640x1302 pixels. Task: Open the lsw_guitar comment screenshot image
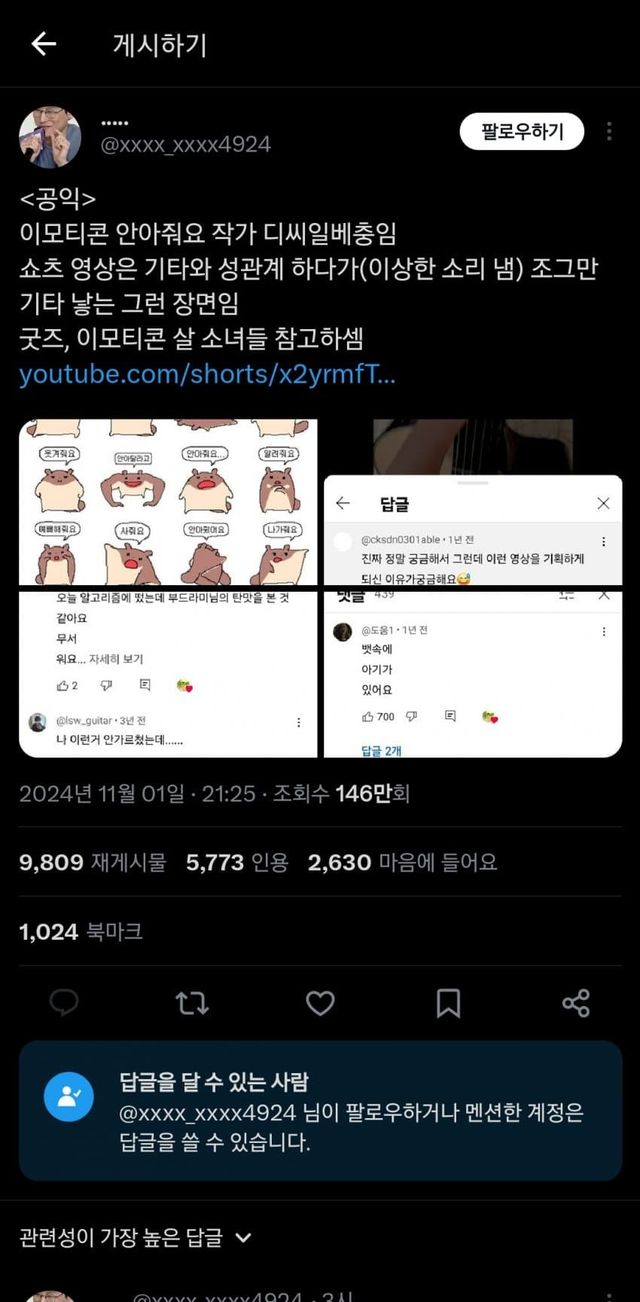point(168,672)
